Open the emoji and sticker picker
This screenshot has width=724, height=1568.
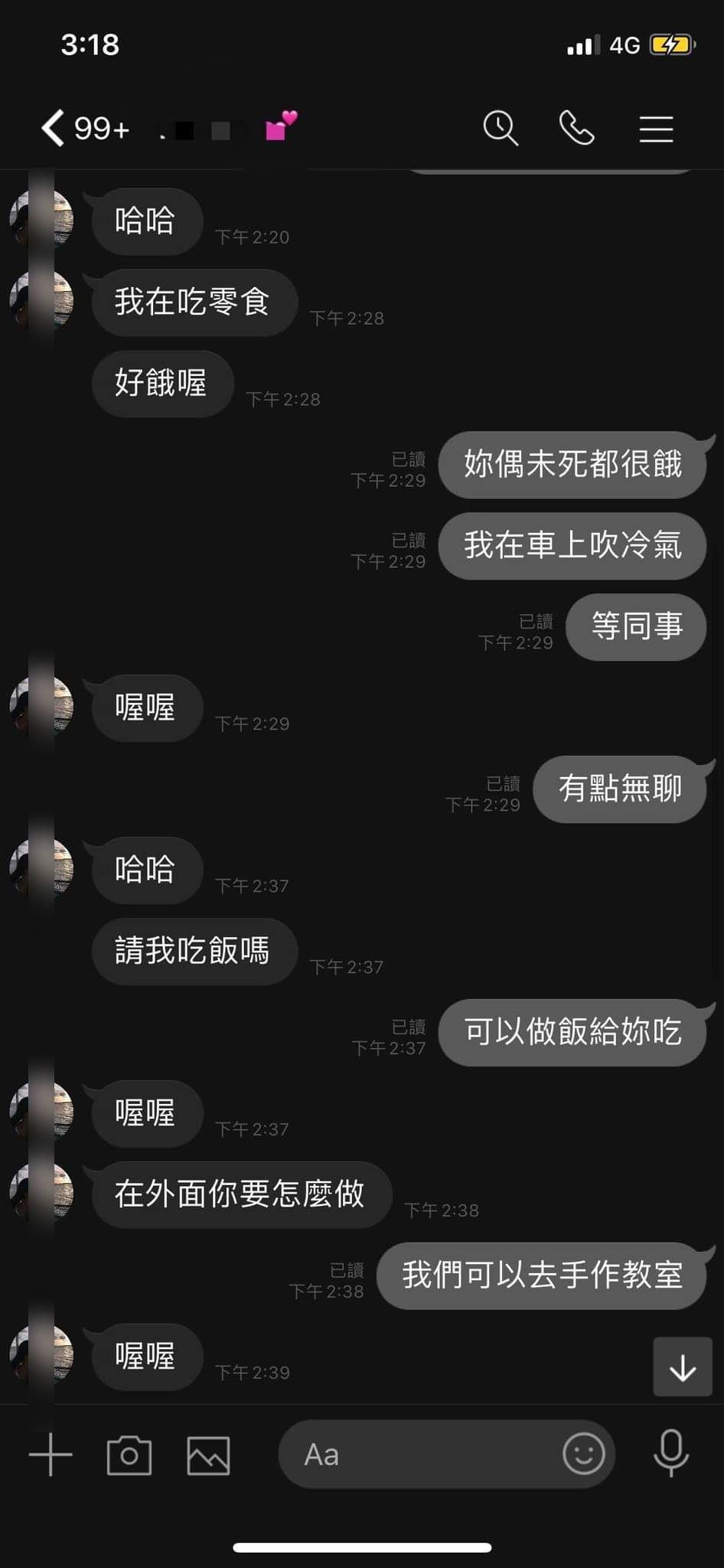pos(583,1454)
